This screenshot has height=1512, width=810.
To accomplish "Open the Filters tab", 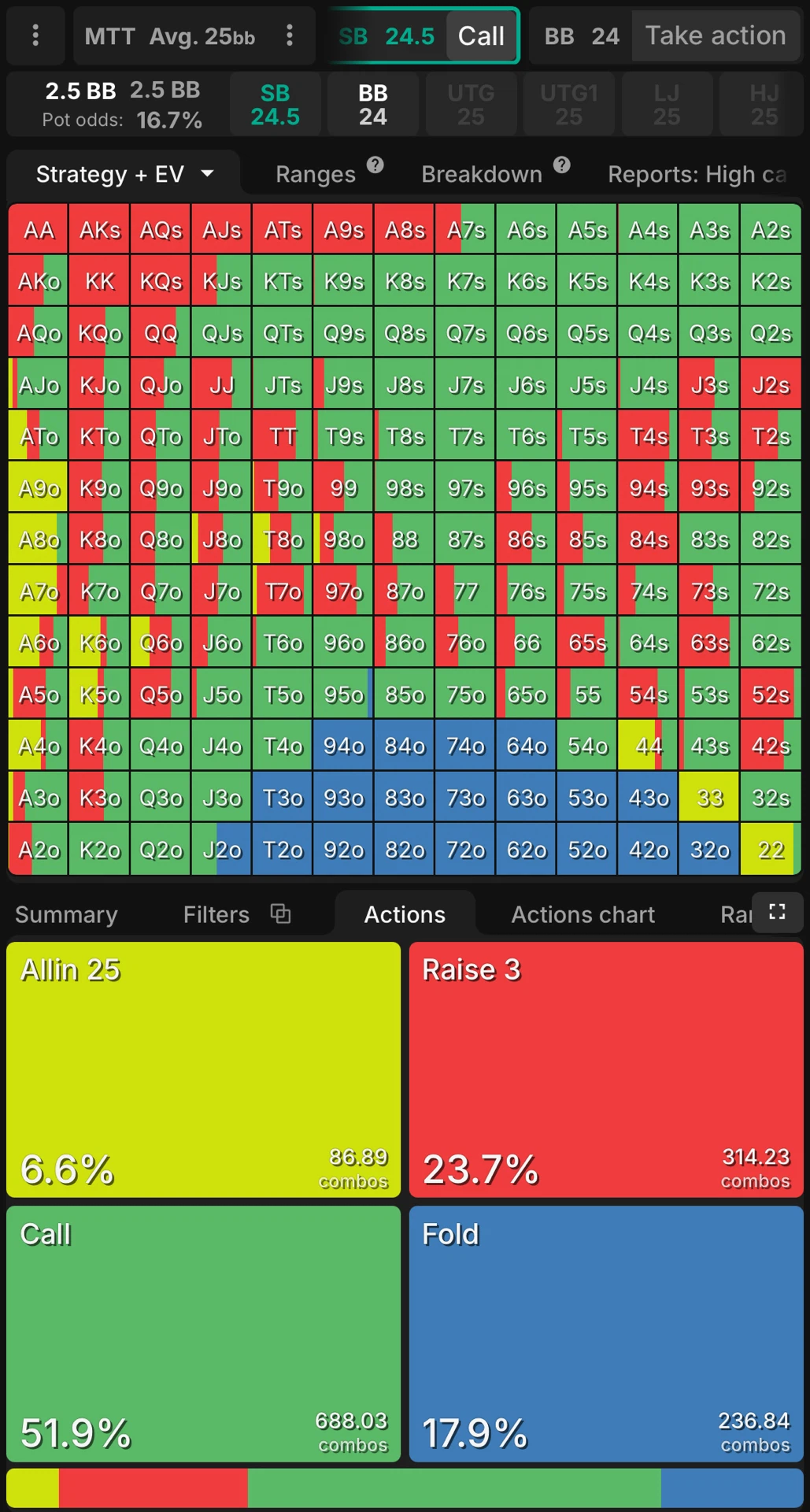I will pos(216,914).
